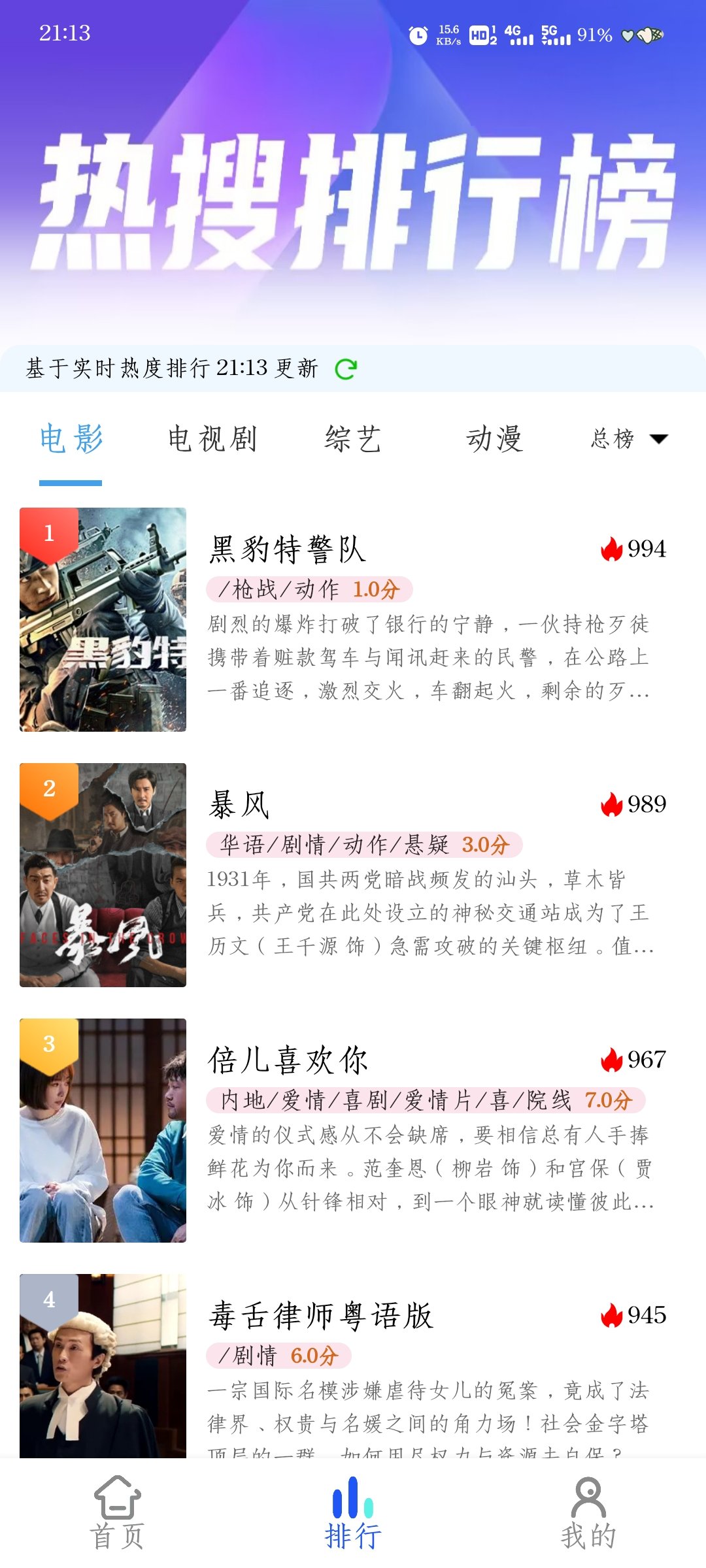Open the movie 黑豹特警队
The width and height of the screenshot is (706, 1568).
point(288,549)
